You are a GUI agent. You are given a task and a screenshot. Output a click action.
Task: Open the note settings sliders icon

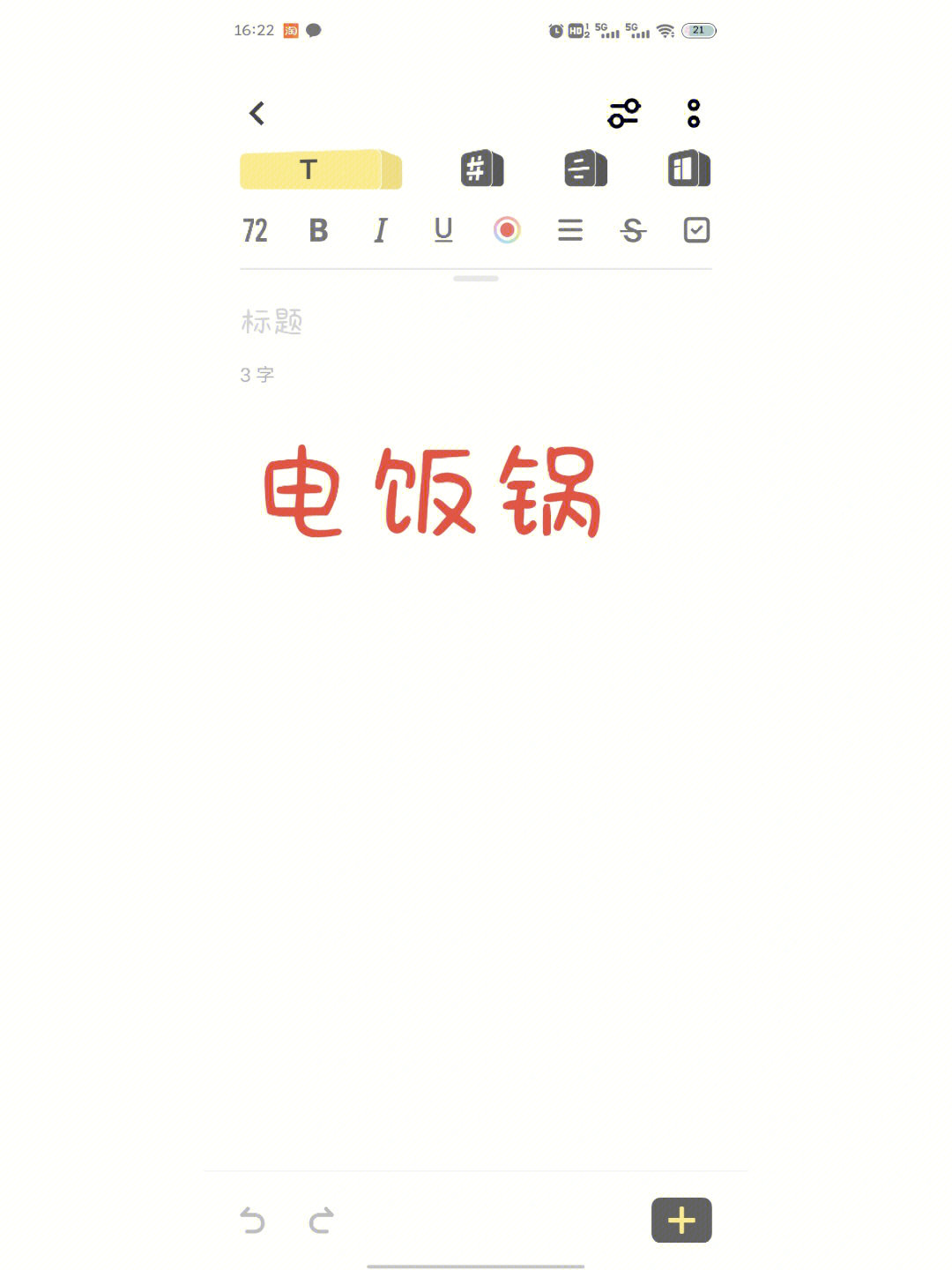coord(624,114)
